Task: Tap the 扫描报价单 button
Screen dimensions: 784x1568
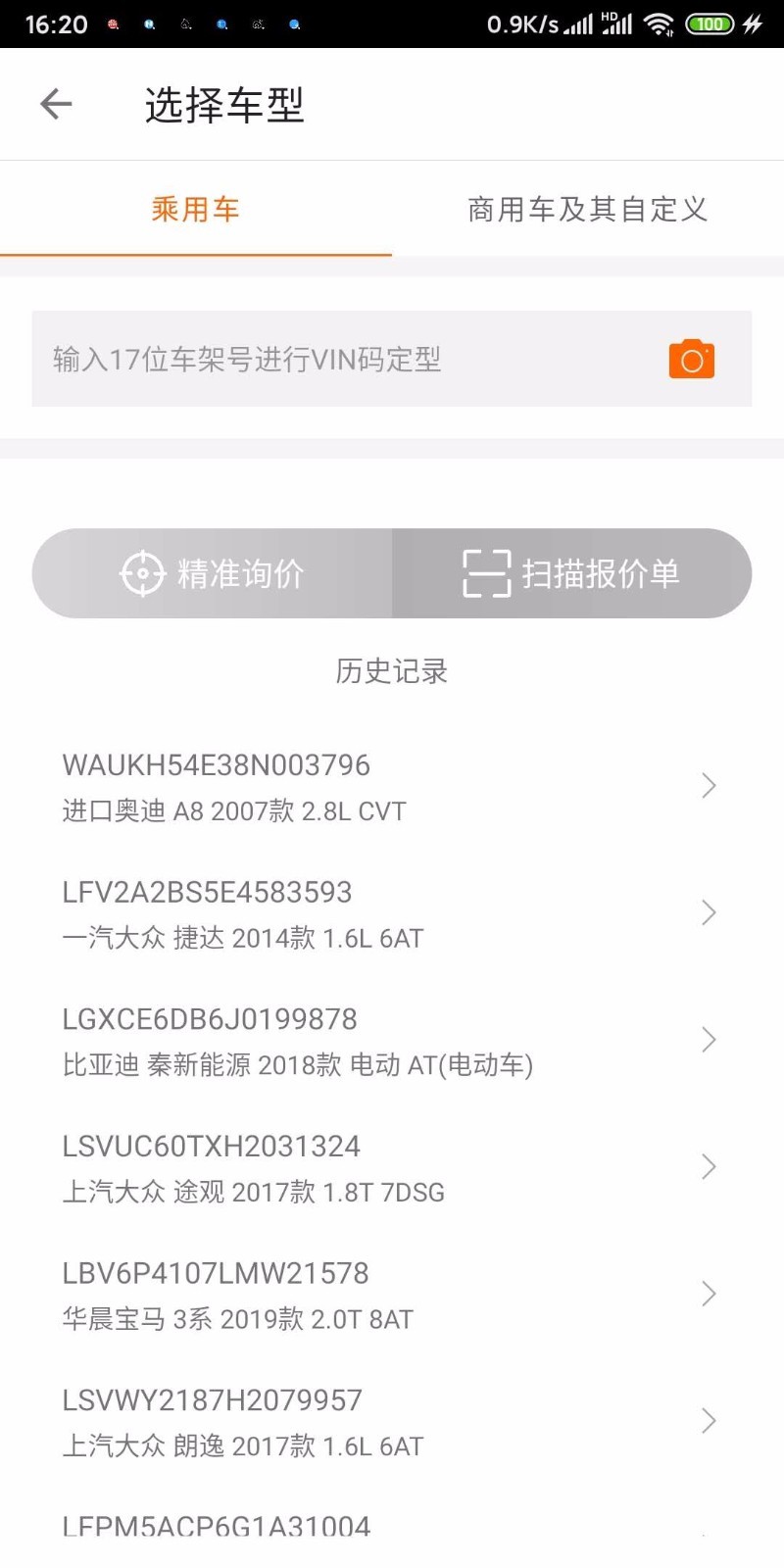Action: coord(571,573)
